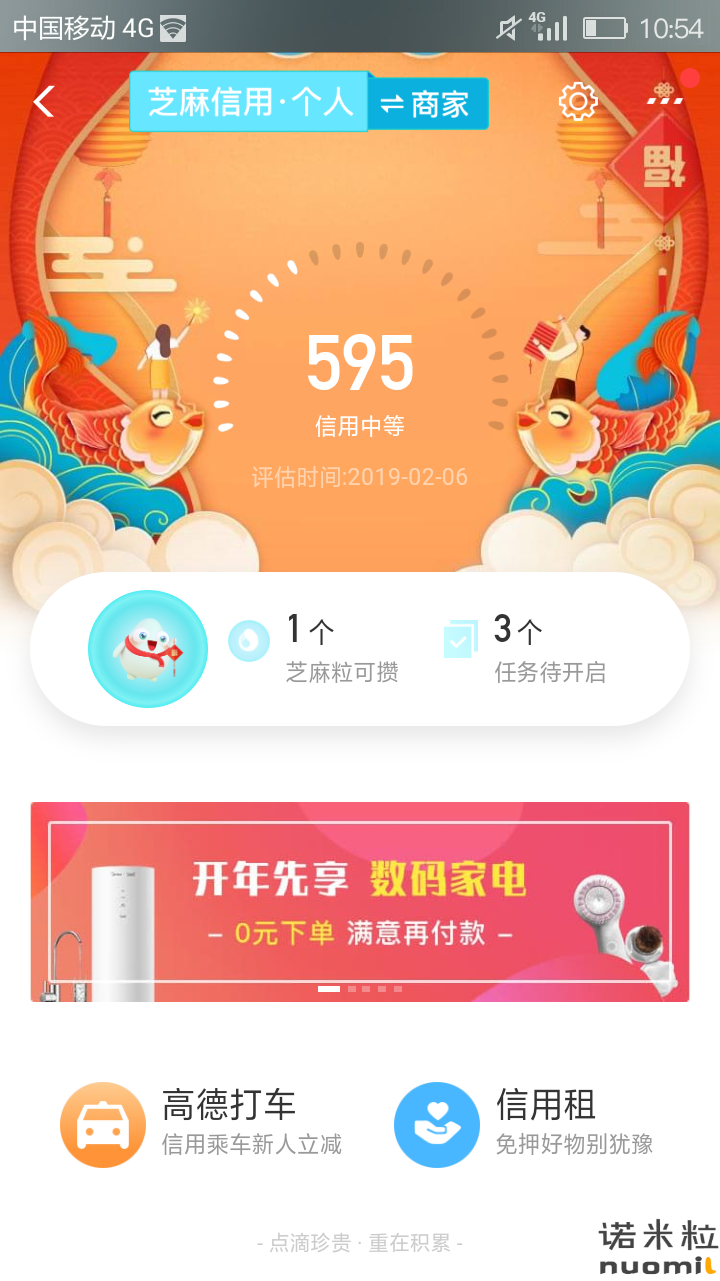Screen dimensions: 720x1281
Task: Open the 开年先享 数码家电 banner
Action: pos(360,902)
